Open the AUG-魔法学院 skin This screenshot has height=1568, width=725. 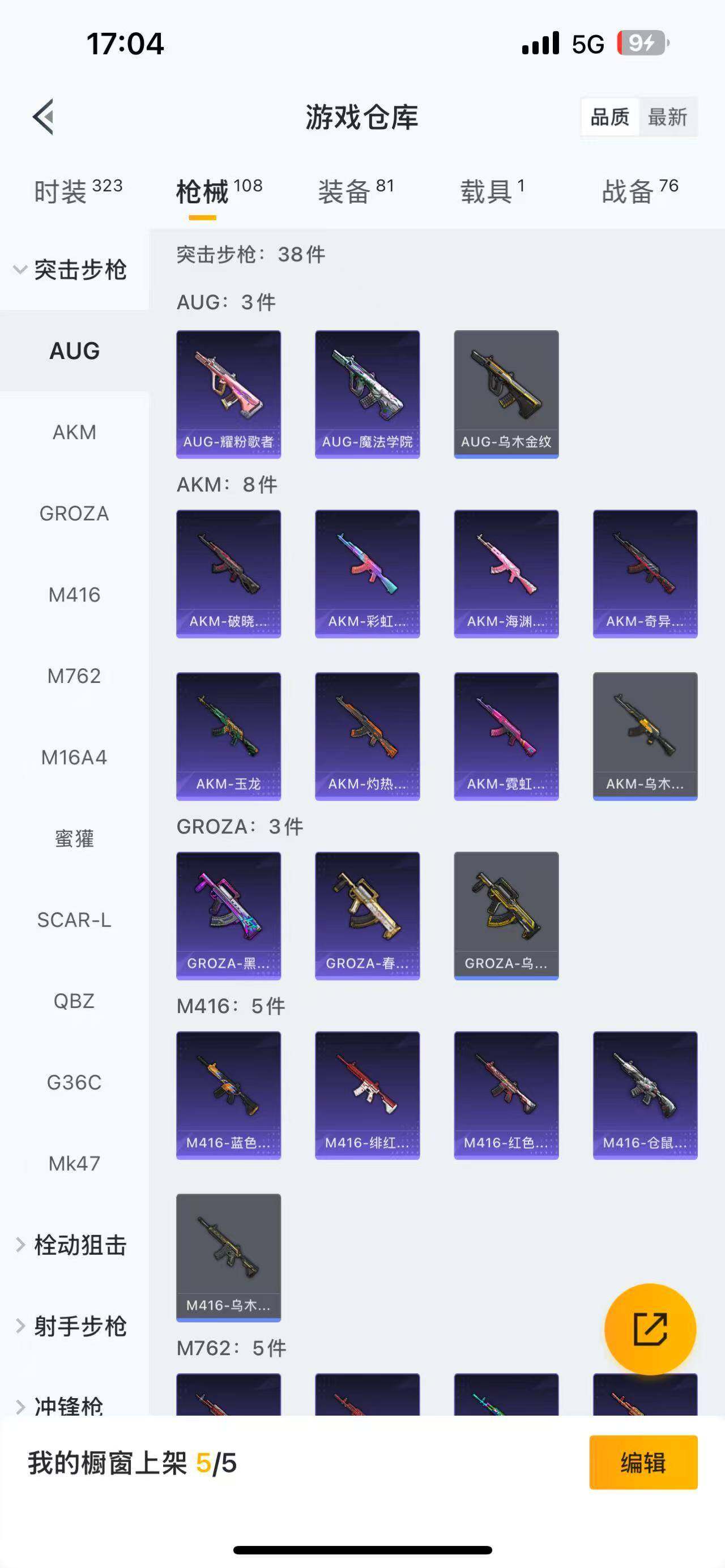pyautogui.click(x=367, y=394)
